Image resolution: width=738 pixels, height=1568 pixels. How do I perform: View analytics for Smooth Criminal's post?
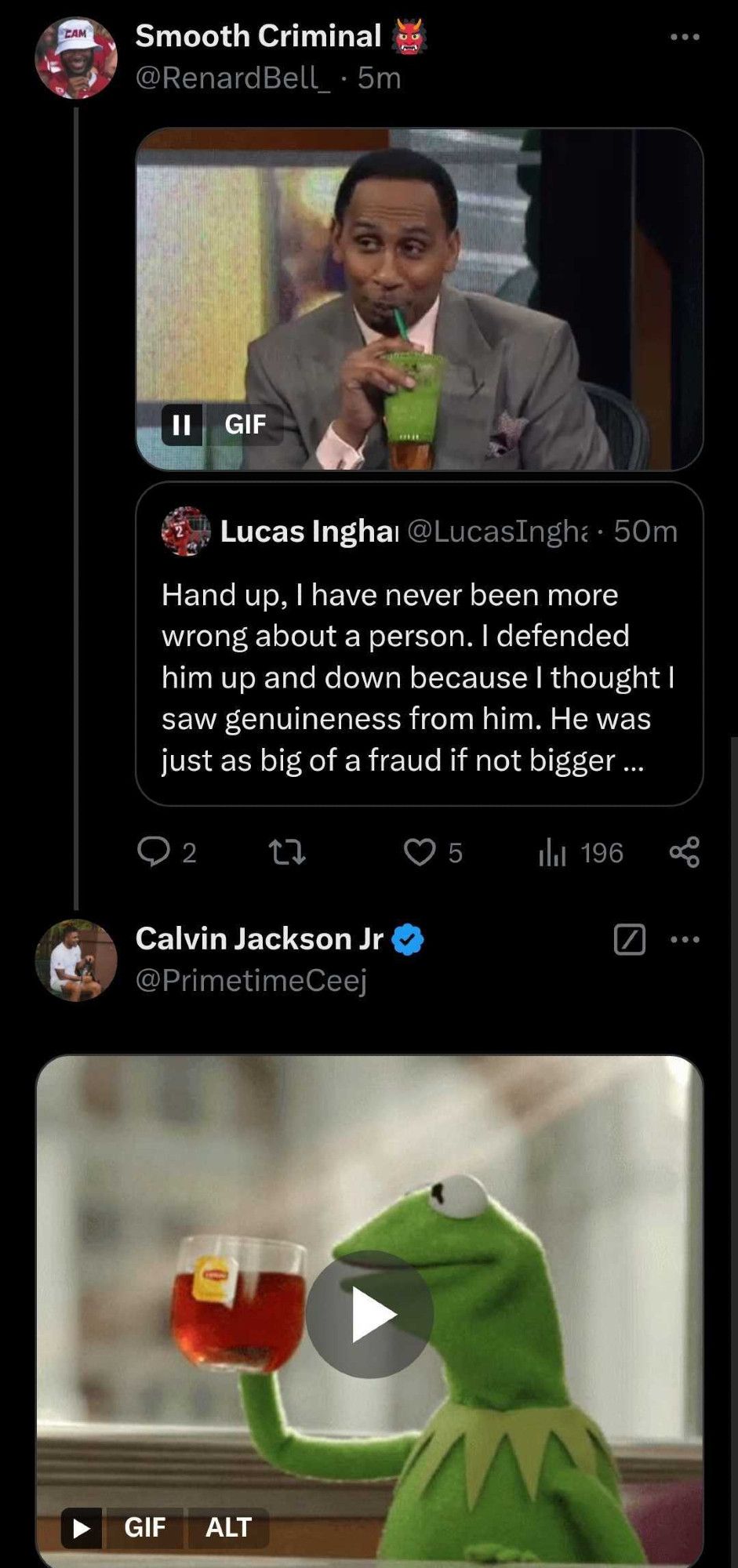click(553, 852)
